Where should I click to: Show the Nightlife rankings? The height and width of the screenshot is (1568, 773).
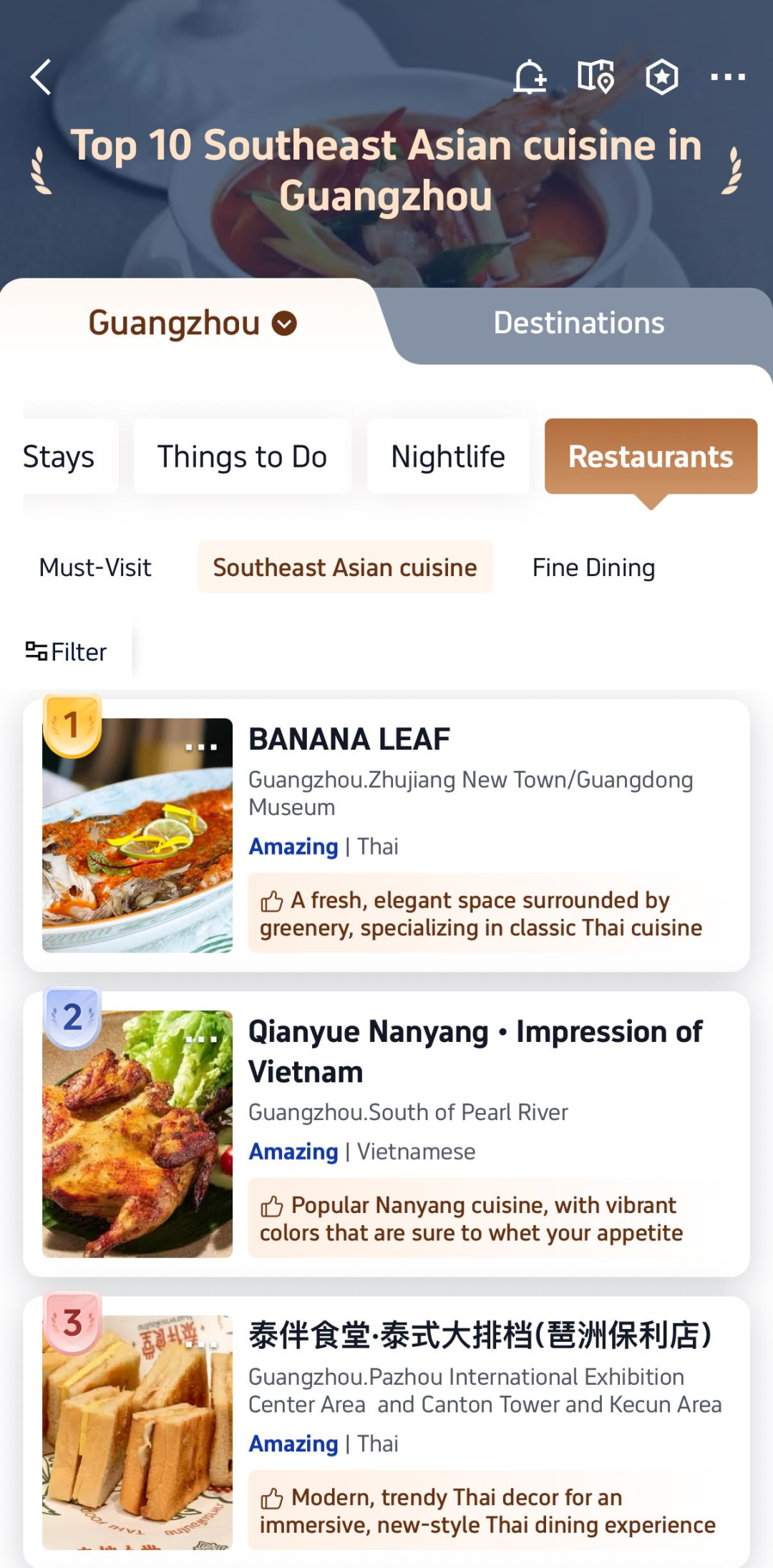pyautogui.click(x=448, y=457)
